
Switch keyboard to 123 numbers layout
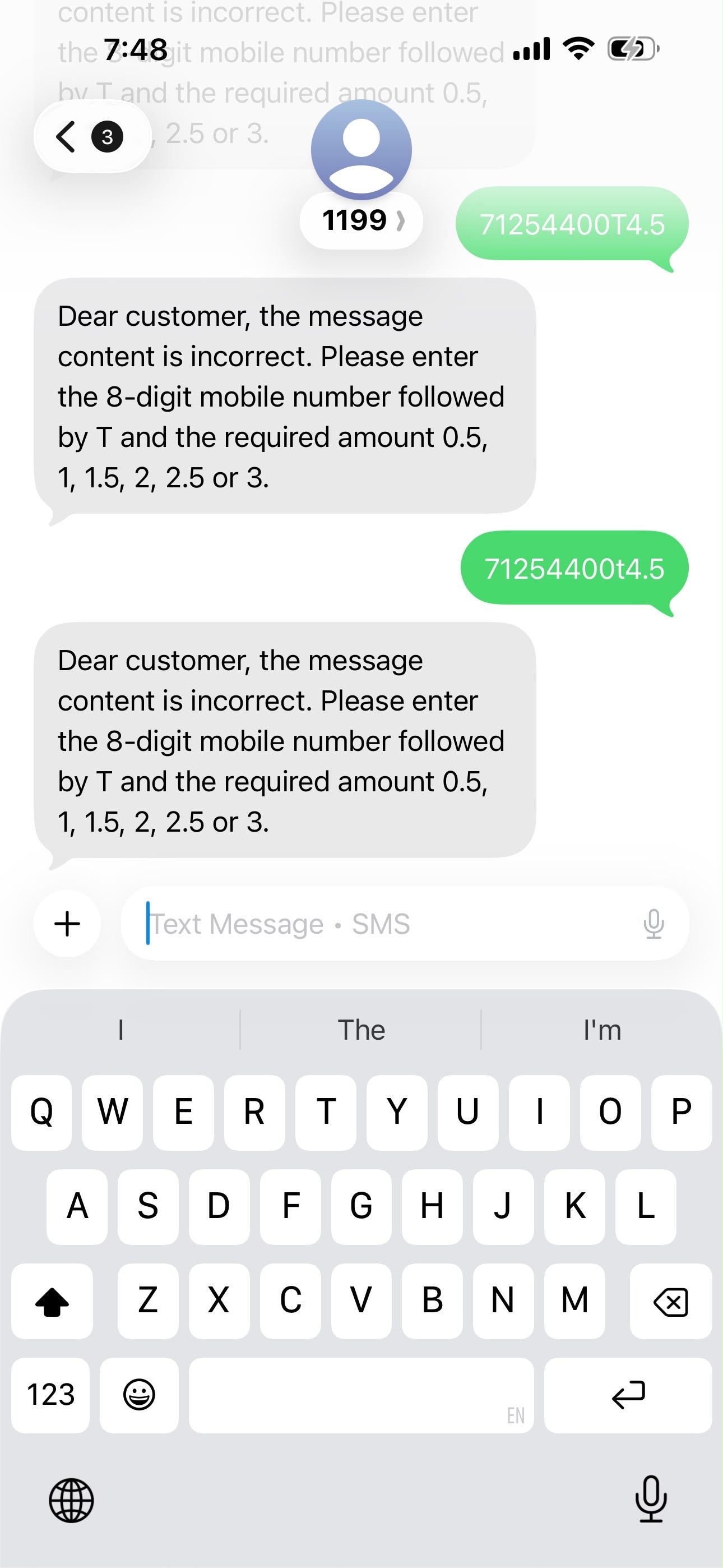(50, 1395)
